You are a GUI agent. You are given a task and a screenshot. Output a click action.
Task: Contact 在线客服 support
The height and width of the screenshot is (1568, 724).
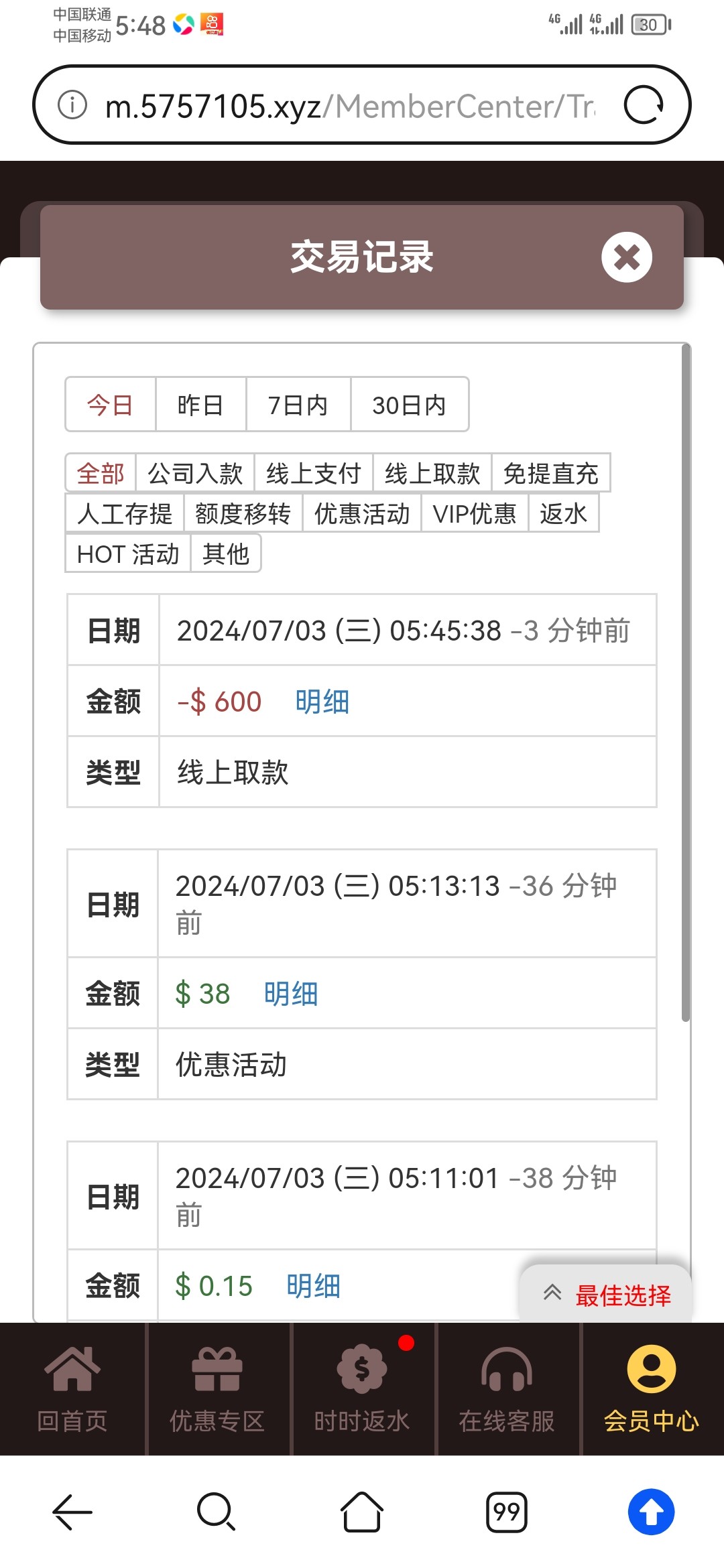pyautogui.click(x=507, y=1390)
